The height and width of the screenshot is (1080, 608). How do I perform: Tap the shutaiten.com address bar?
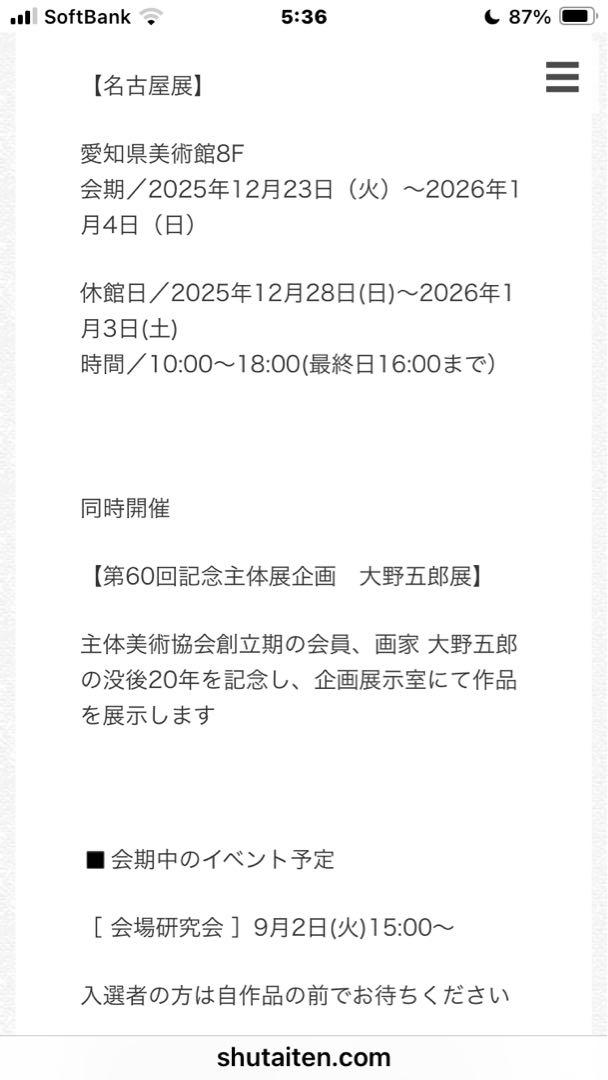pos(304,1057)
